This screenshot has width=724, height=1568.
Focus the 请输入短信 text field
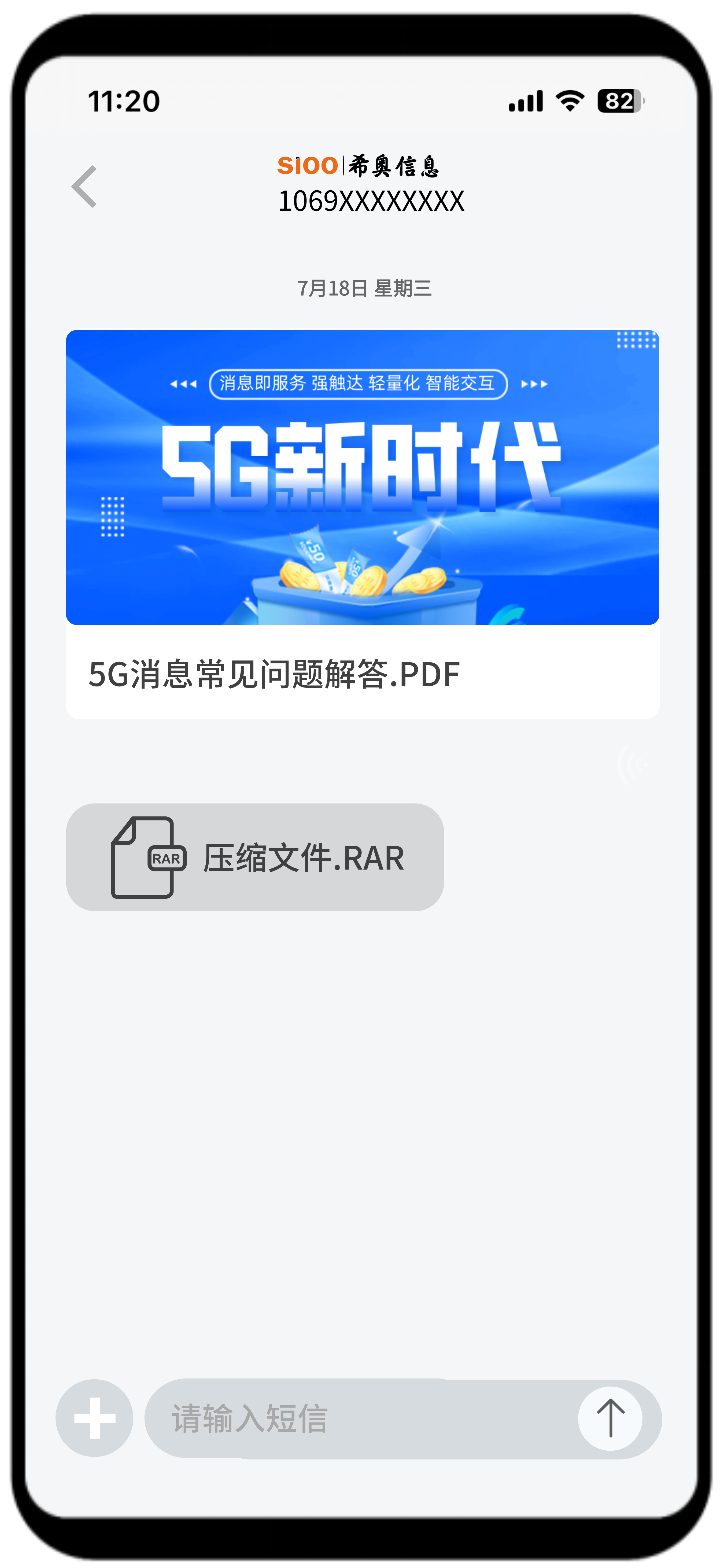pos(359,1418)
